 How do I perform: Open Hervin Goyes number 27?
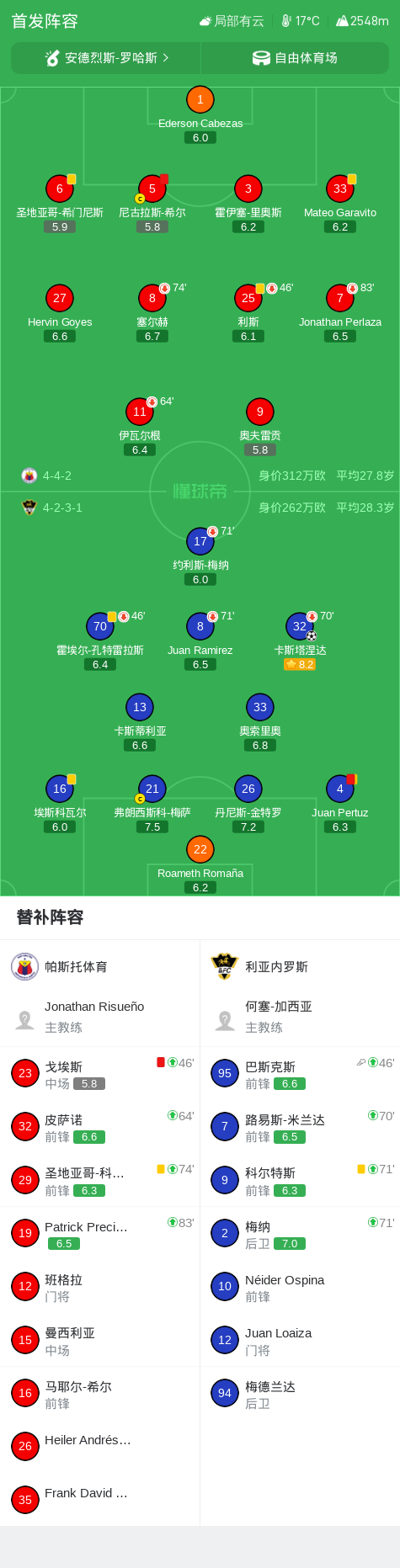point(60,313)
